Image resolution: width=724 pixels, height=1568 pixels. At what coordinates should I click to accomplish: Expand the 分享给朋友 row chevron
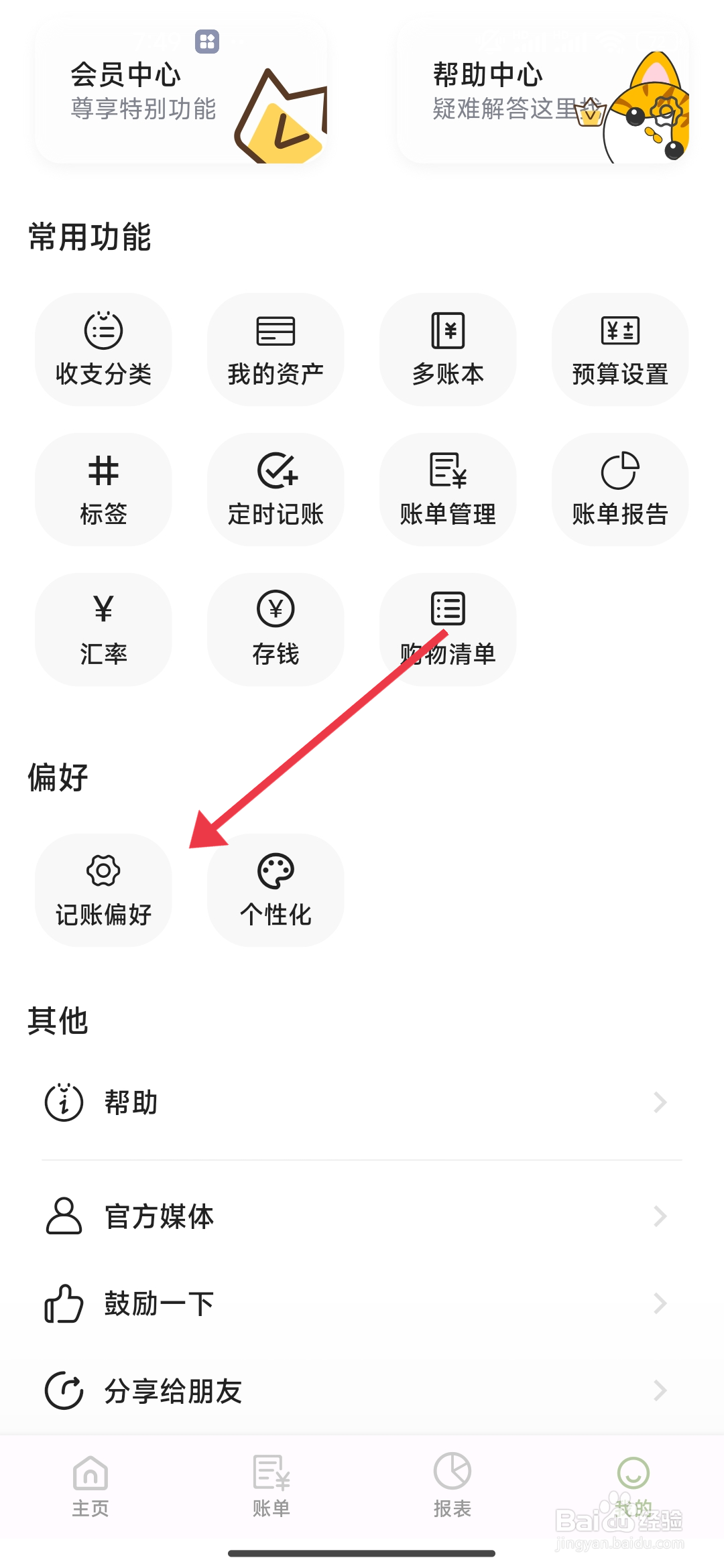(x=660, y=1390)
